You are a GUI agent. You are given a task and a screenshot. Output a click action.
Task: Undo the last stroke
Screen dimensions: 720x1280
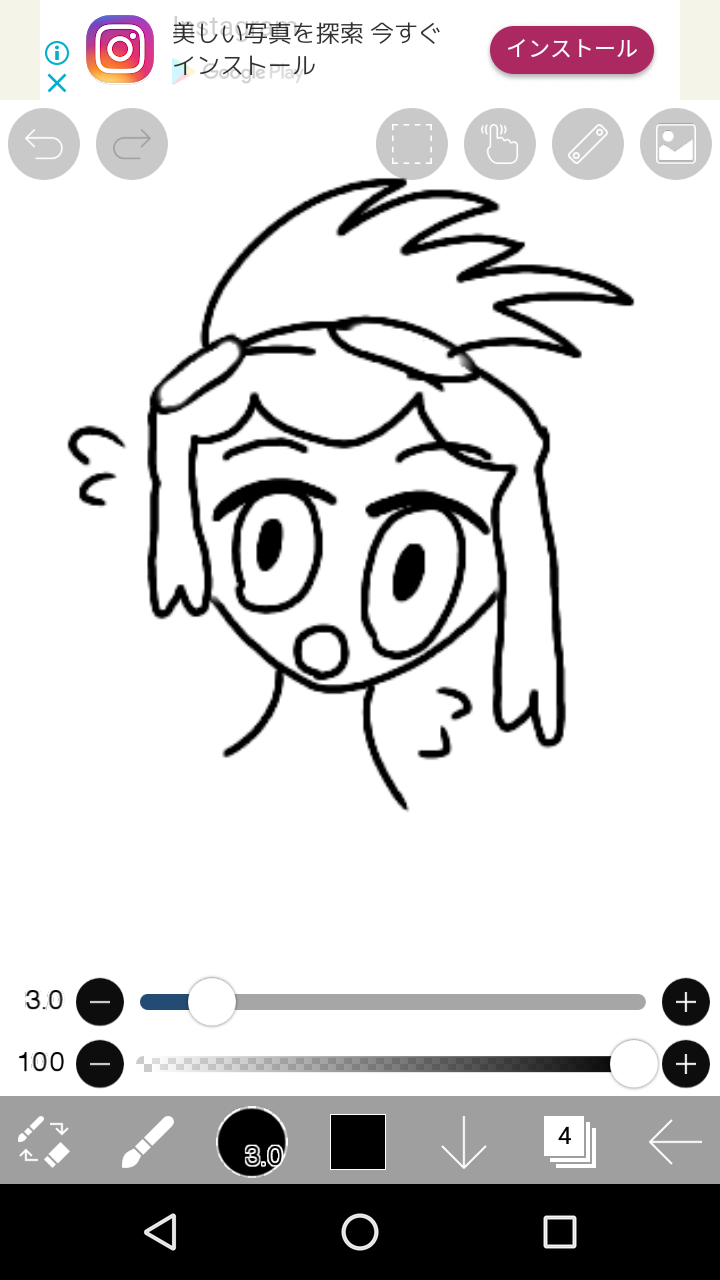pos(44,144)
